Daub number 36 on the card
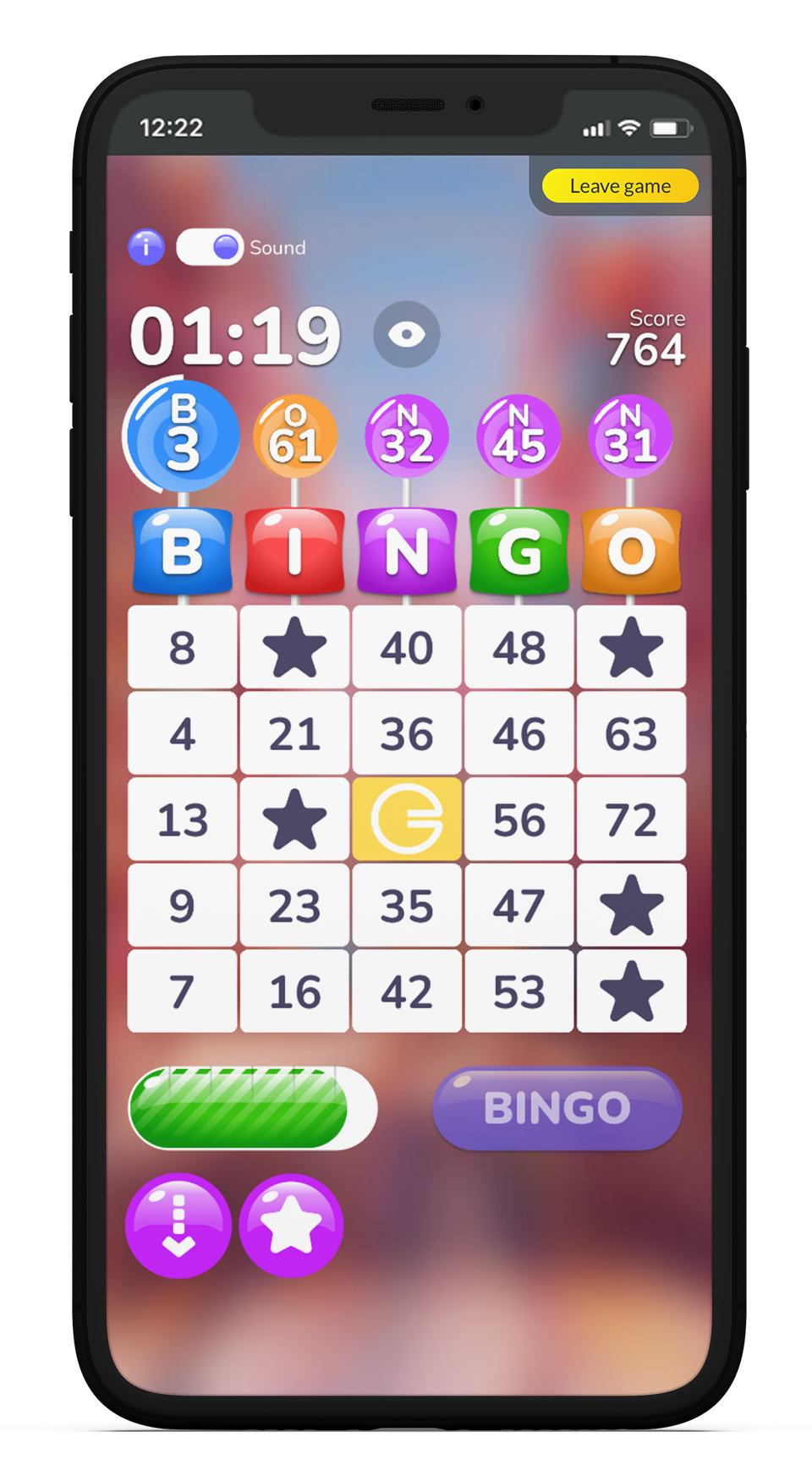Screen dimensions: 812x1481 [407, 733]
